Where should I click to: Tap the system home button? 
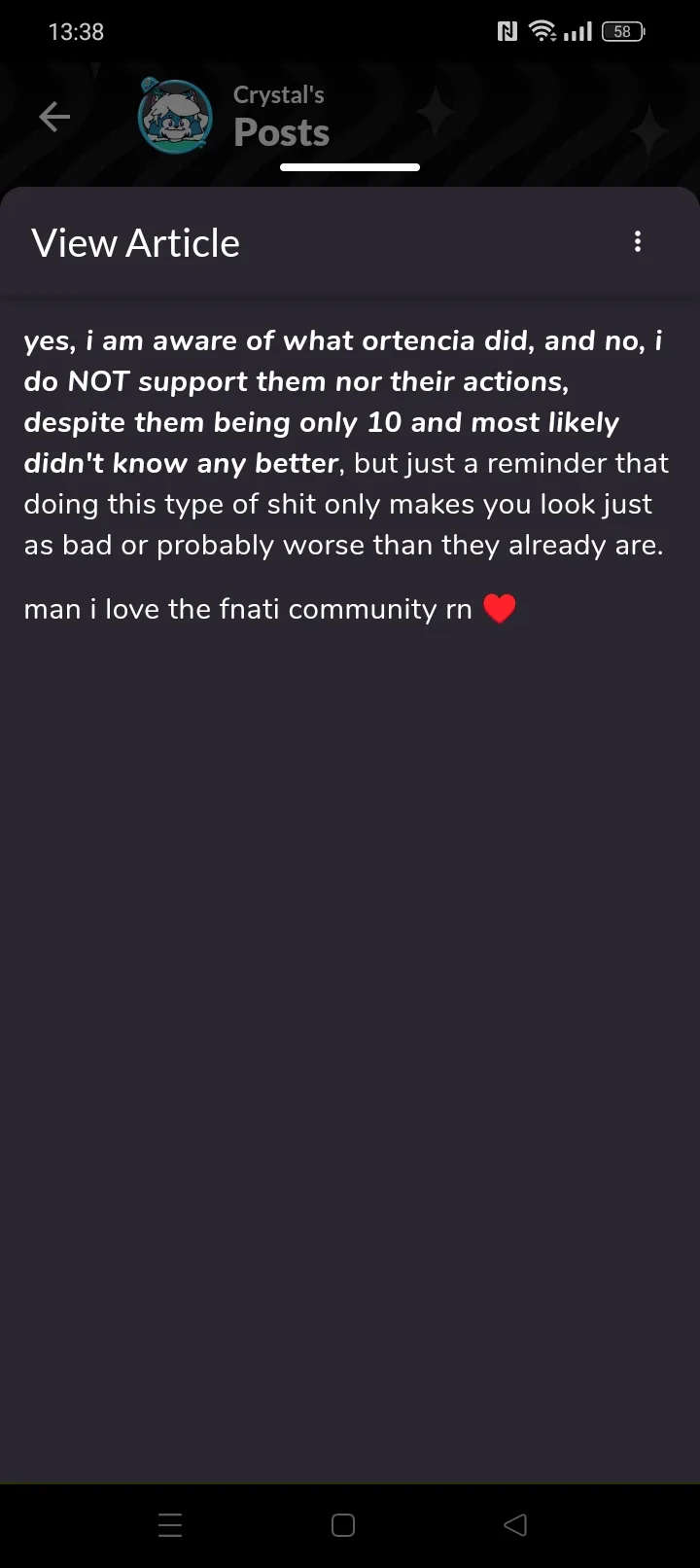pyautogui.click(x=343, y=1525)
